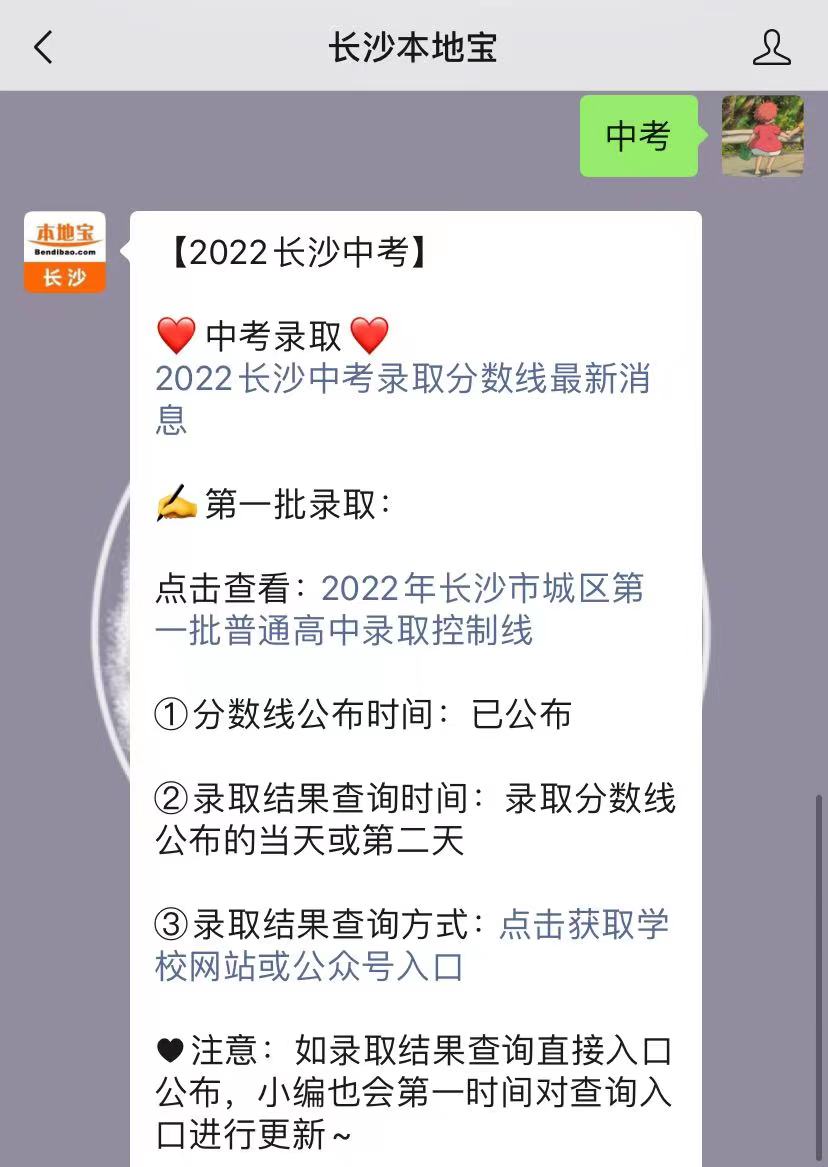Viewport: 828px width, 1167px height.
Task: Open 长沙本地宝 avatar beside the message
Action: (65, 252)
